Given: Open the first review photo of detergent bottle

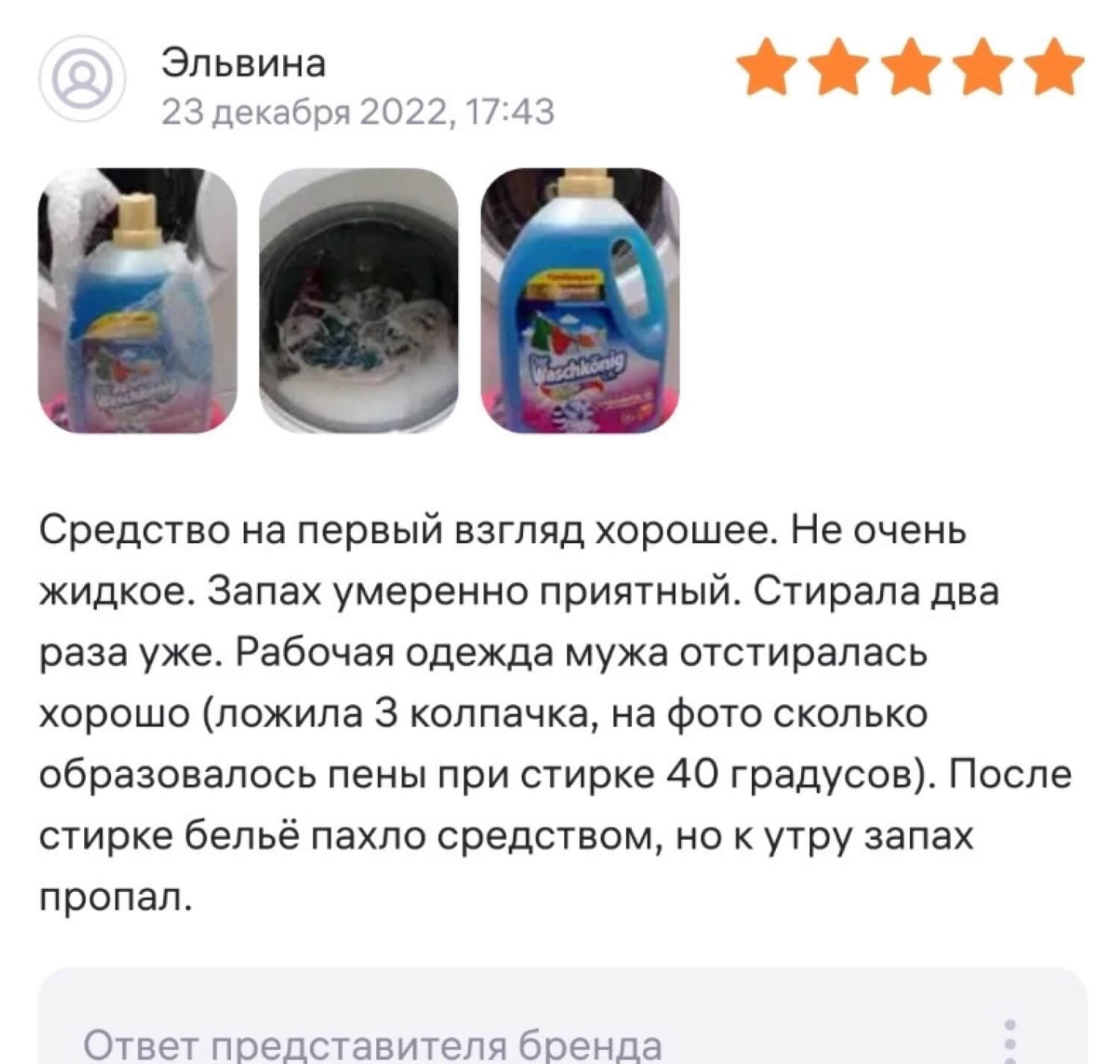Looking at the screenshot, I should click(137, 300).
